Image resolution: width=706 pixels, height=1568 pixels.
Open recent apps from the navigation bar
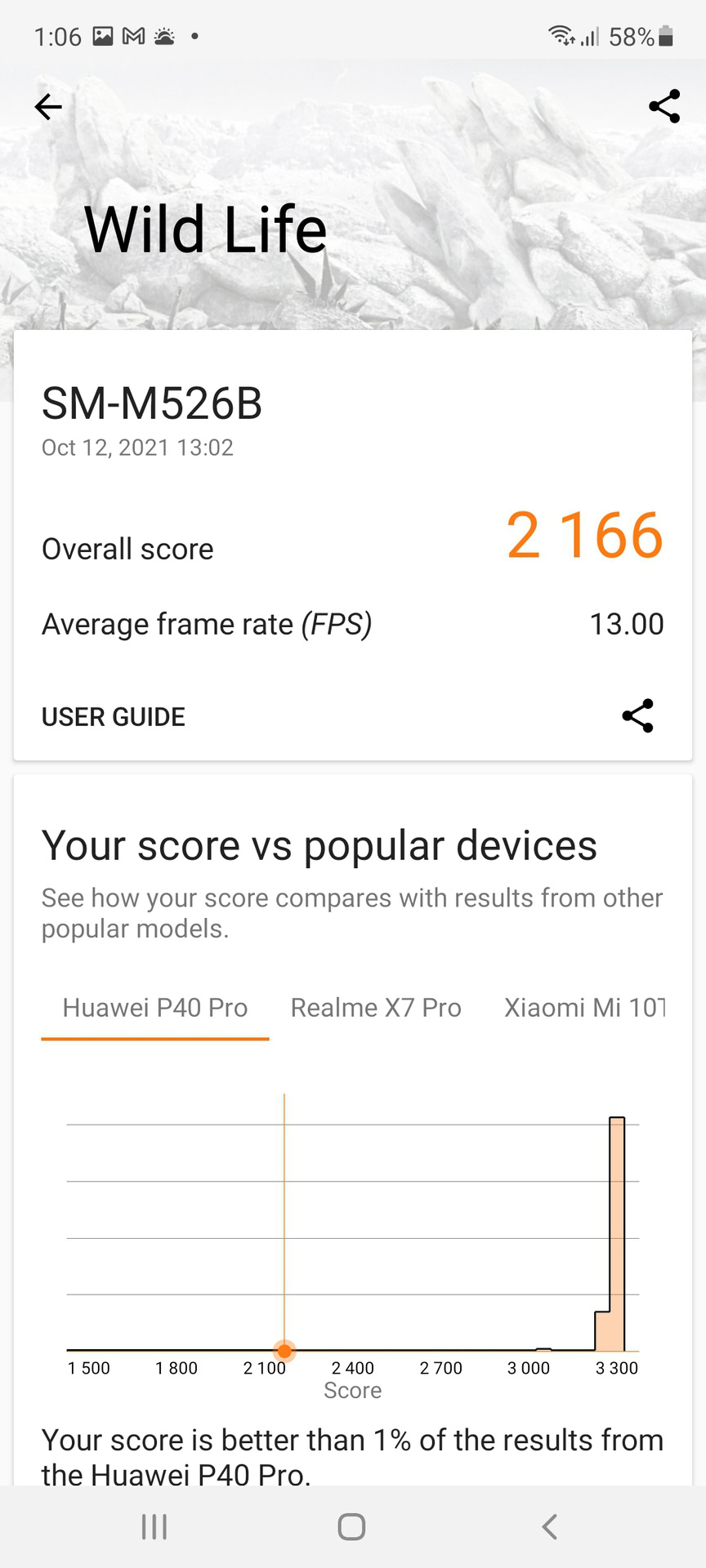click(154, 1526)
